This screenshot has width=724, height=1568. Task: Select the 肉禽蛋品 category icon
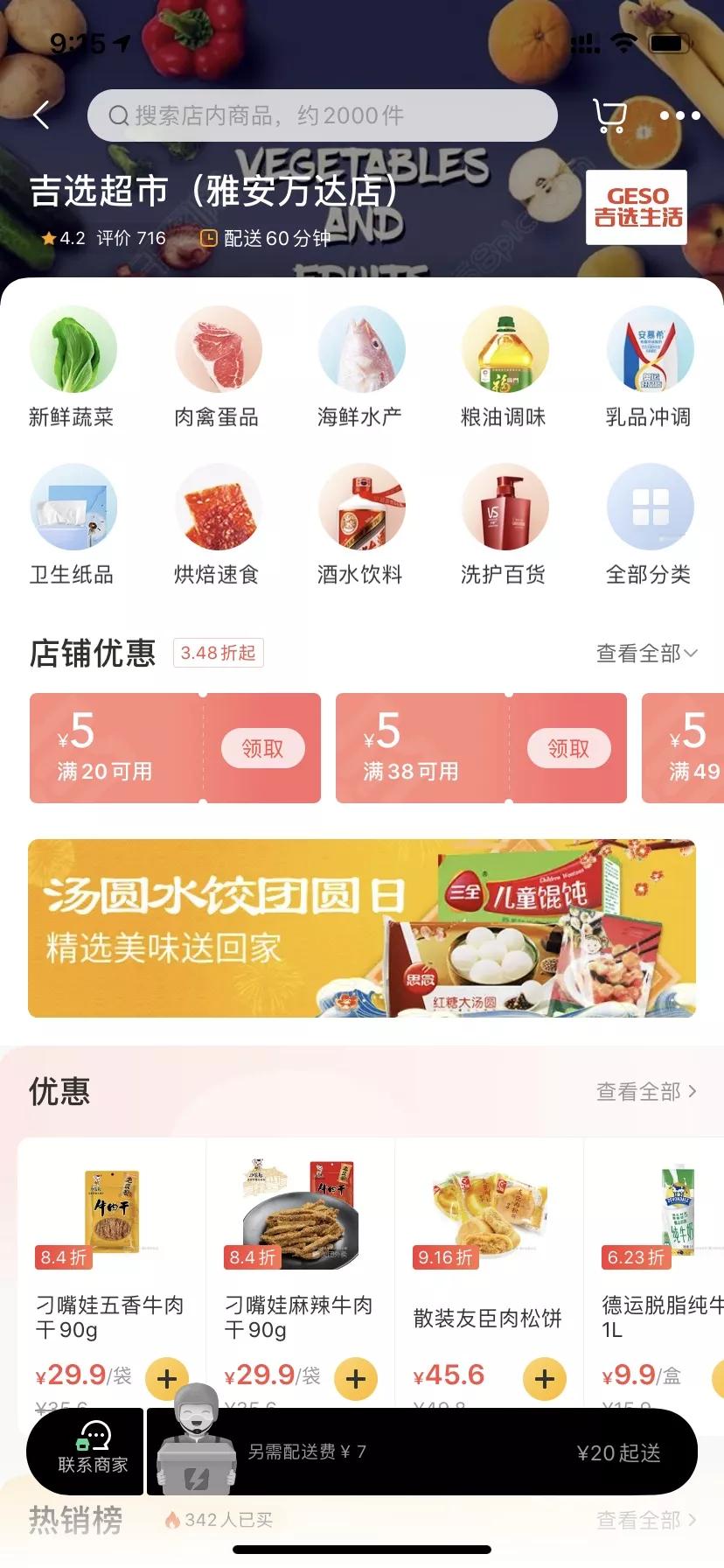[x=218, y=348]
